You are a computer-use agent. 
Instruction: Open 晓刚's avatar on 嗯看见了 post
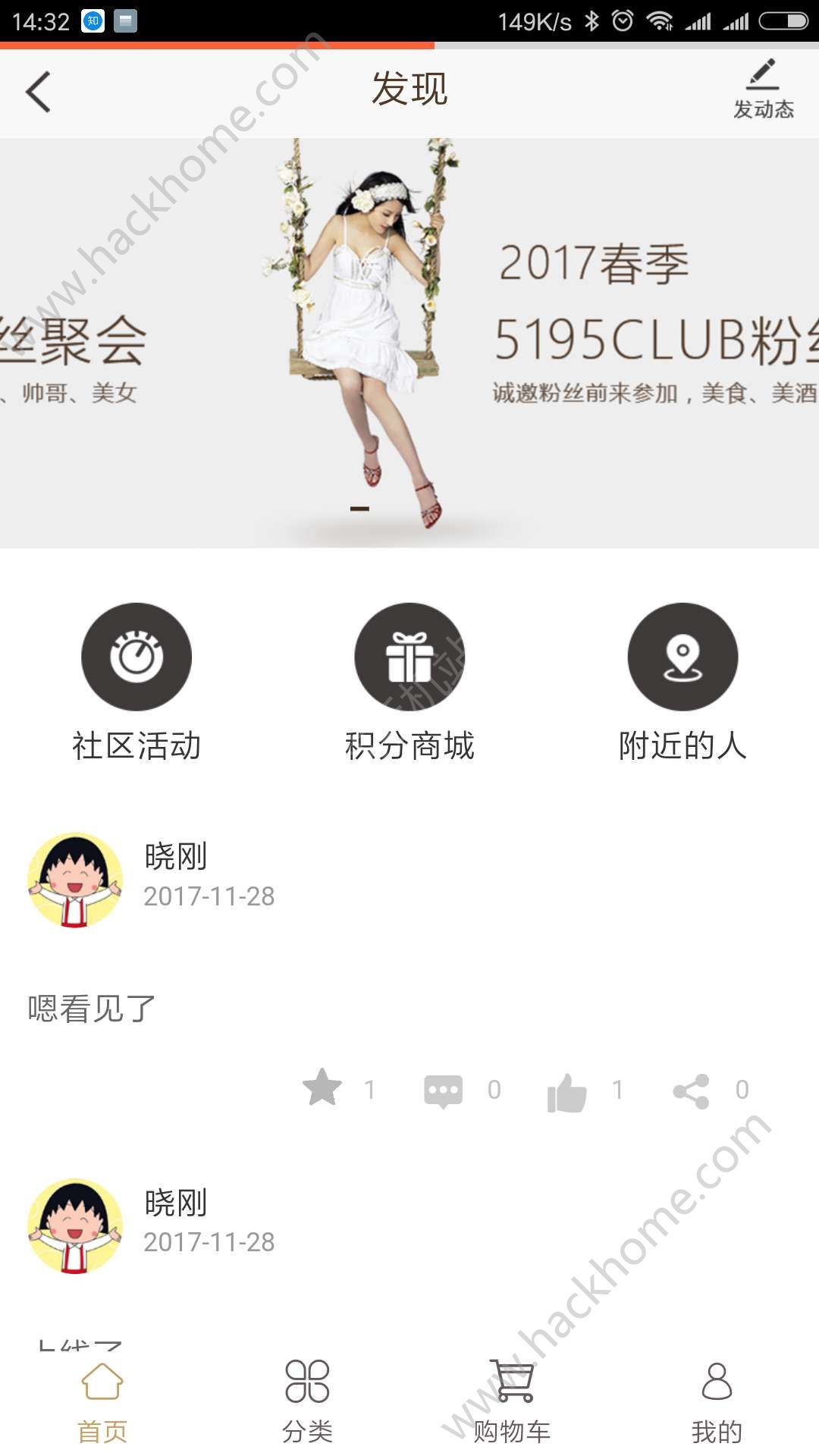pyautogui.click(x=75, y=880)
